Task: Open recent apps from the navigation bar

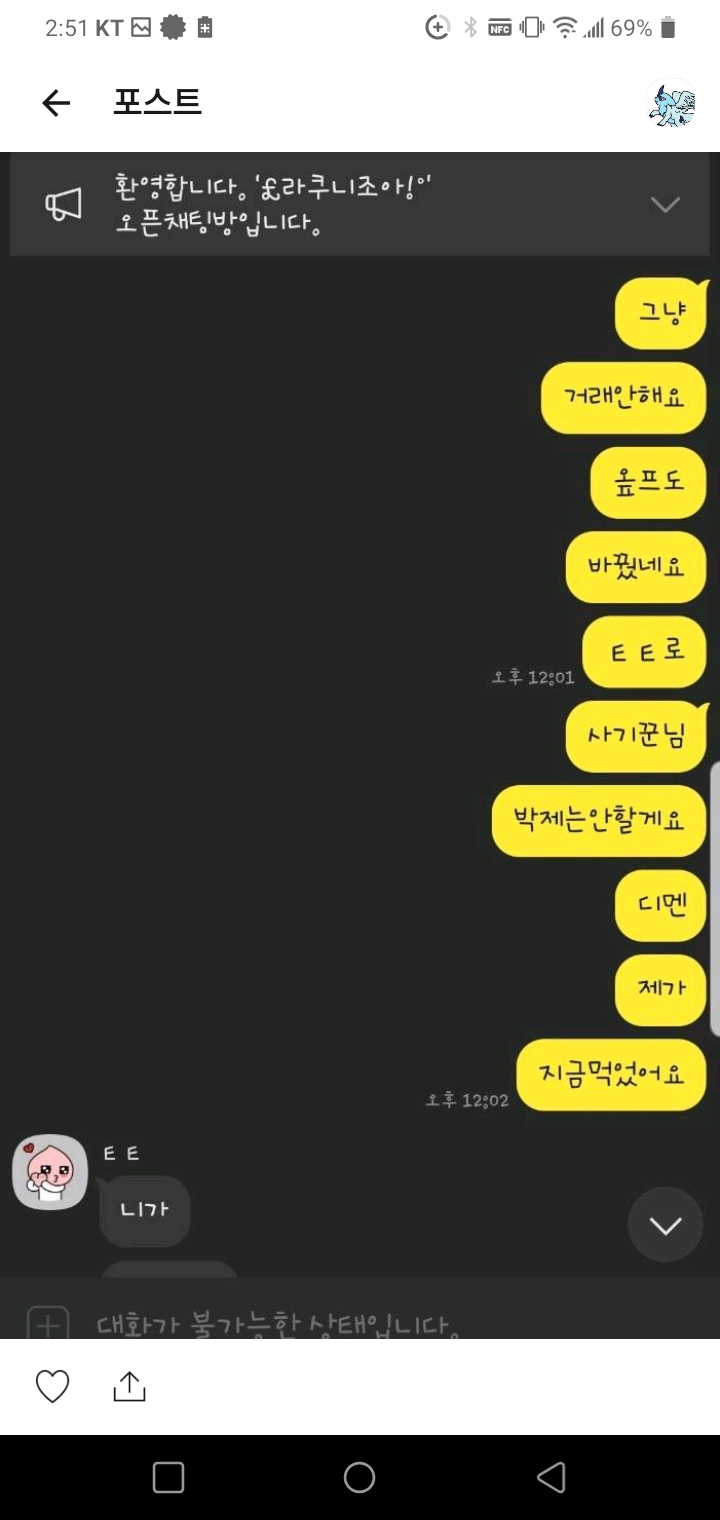Action: [168, 1477]
